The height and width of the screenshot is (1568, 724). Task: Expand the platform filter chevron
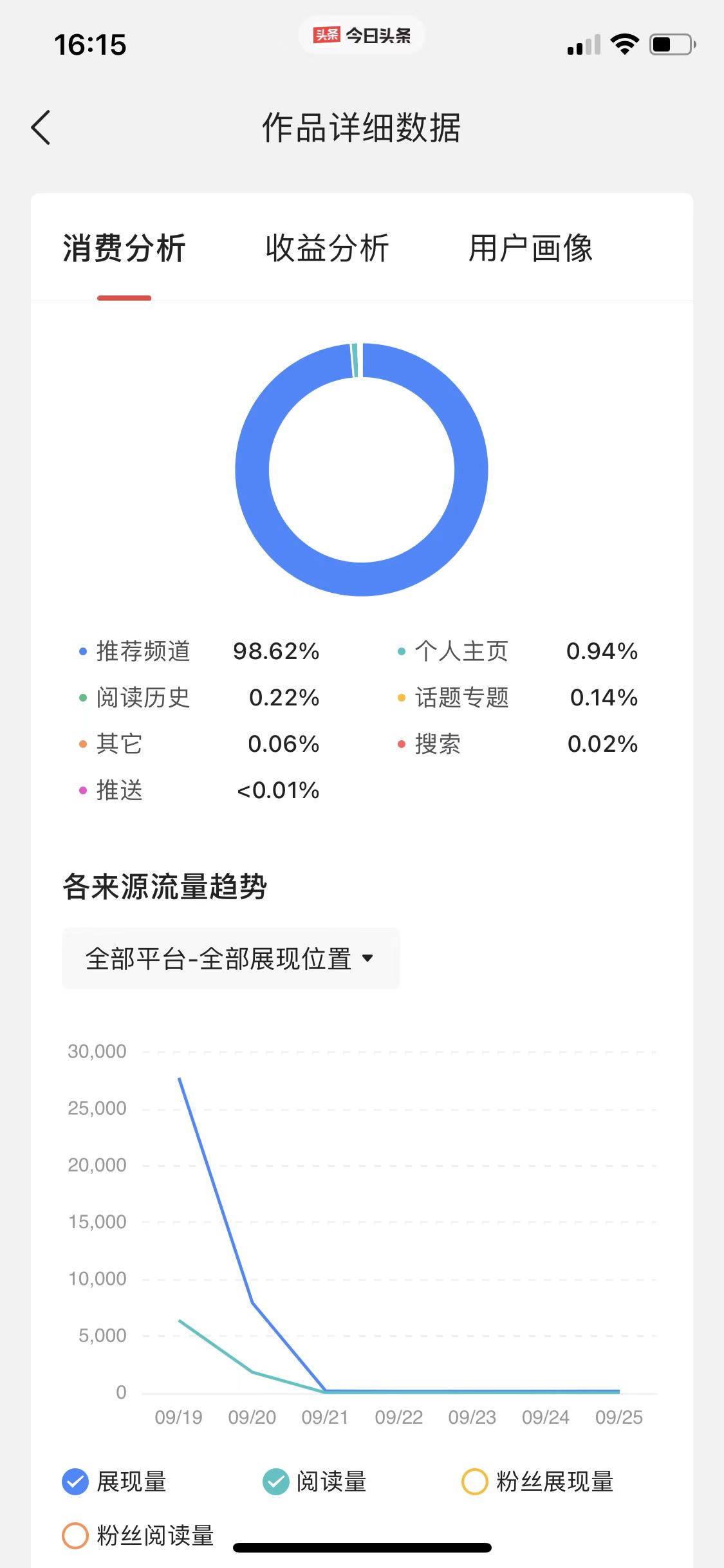coord(368,958)
